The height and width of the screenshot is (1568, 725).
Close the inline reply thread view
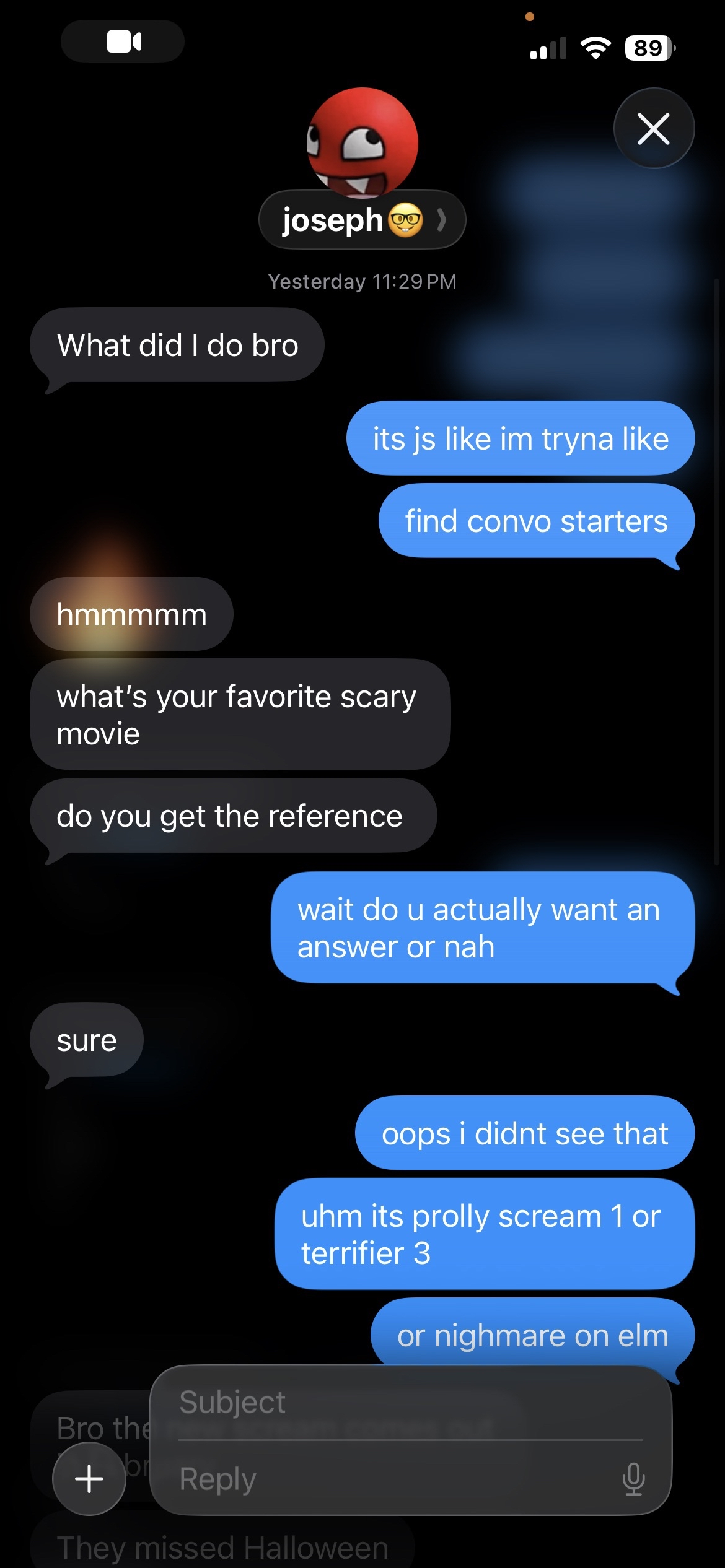(x=654, y=128)
